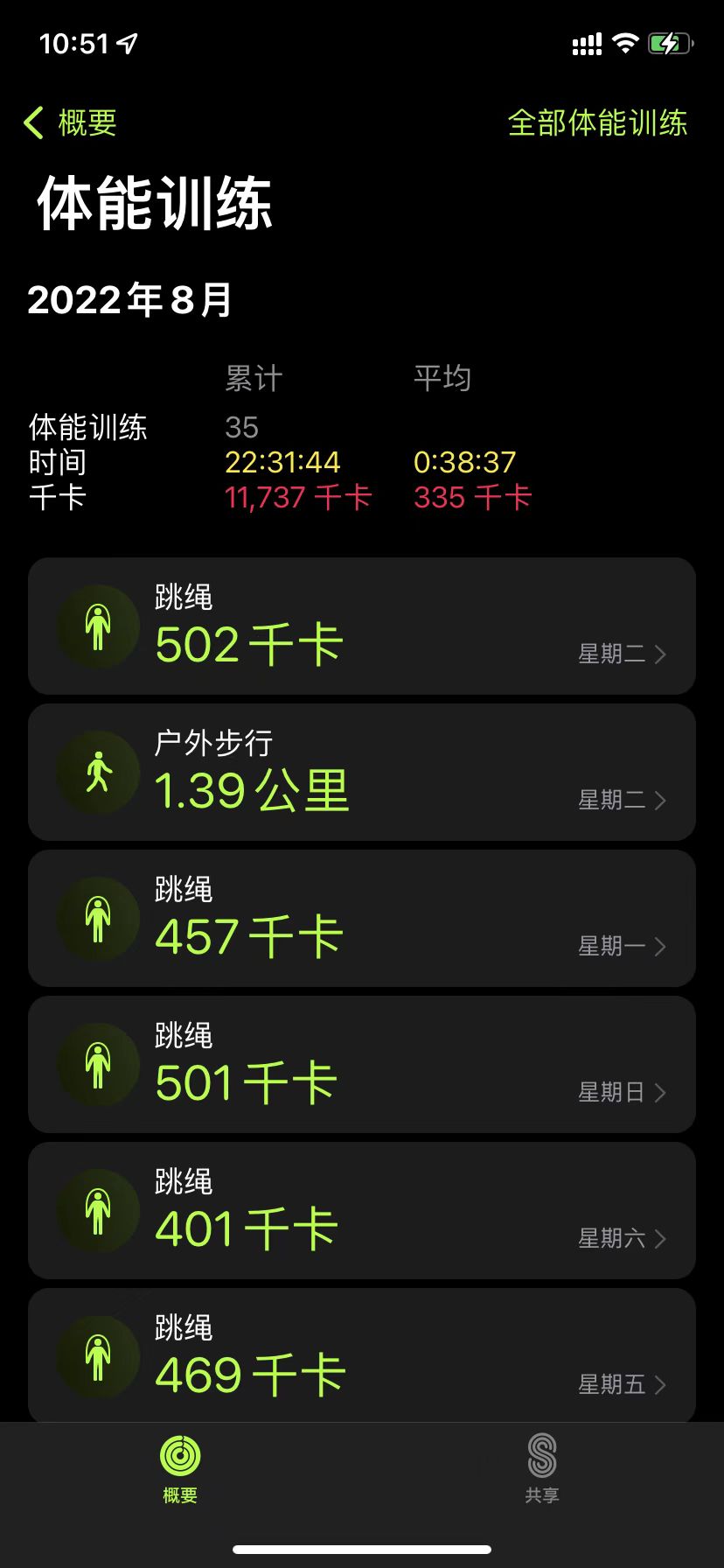
Task: Open 全部体能训练 filter
Action: pyautogui.click(x=597, y=122)
